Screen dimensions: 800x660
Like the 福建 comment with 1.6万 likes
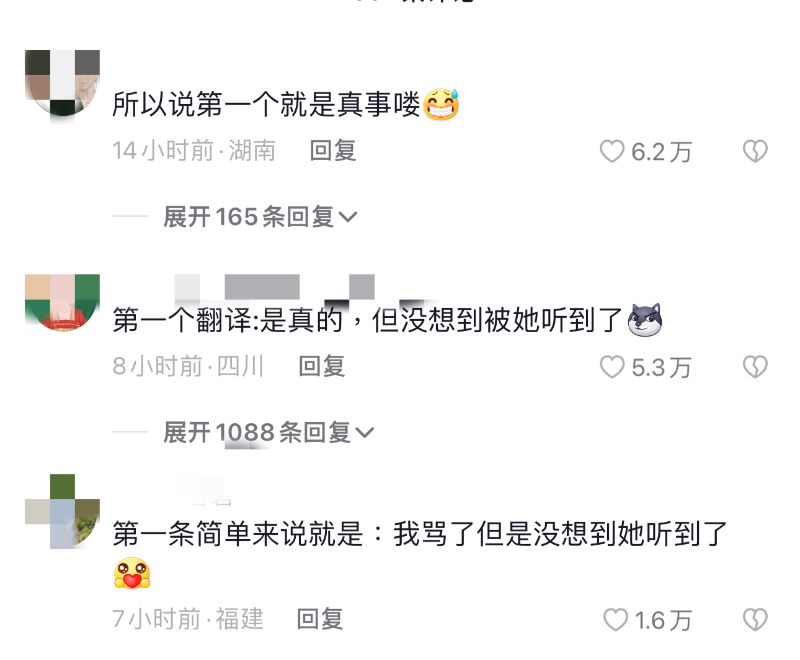(615, 620)
